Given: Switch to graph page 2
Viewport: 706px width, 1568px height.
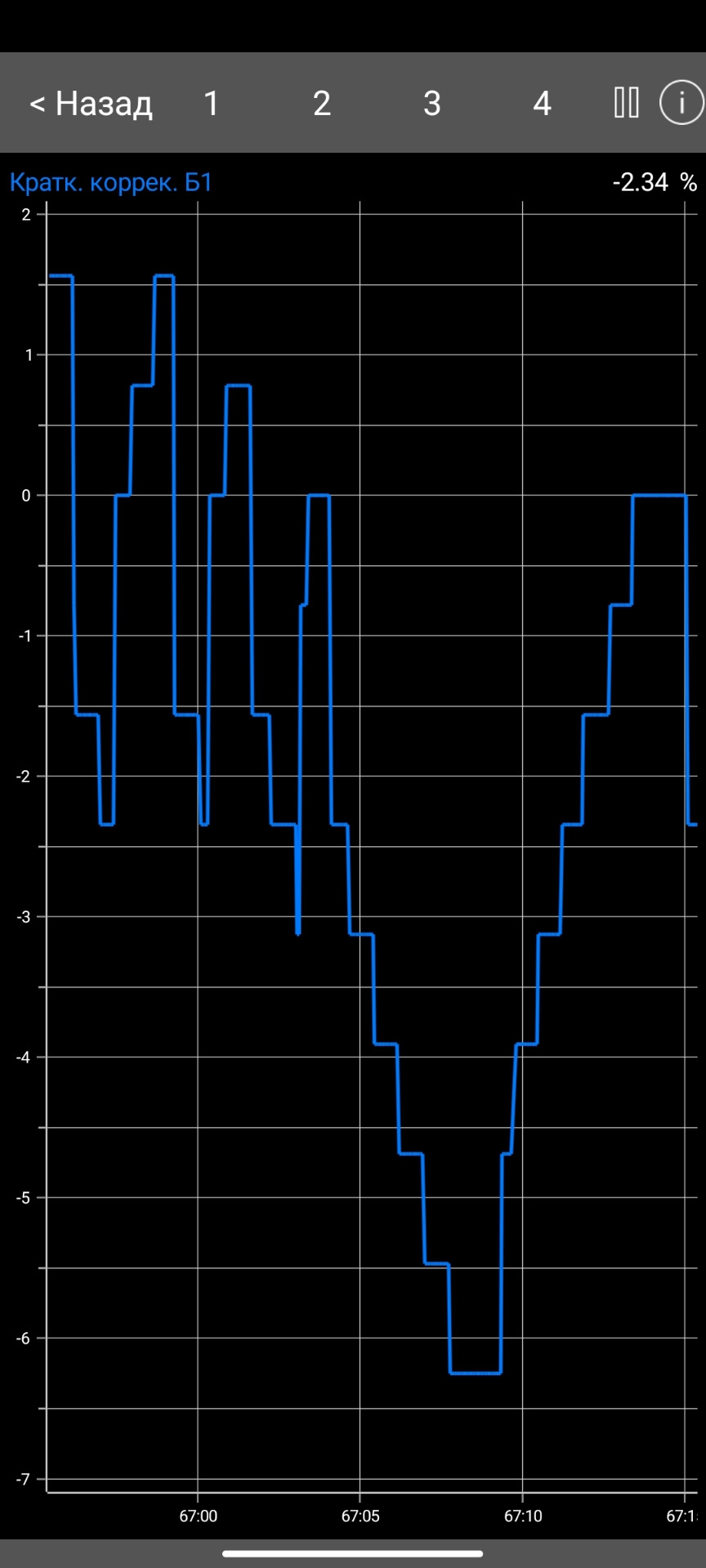Looking at the screenshot, I should pyautogui.click(x=322, y=104).
